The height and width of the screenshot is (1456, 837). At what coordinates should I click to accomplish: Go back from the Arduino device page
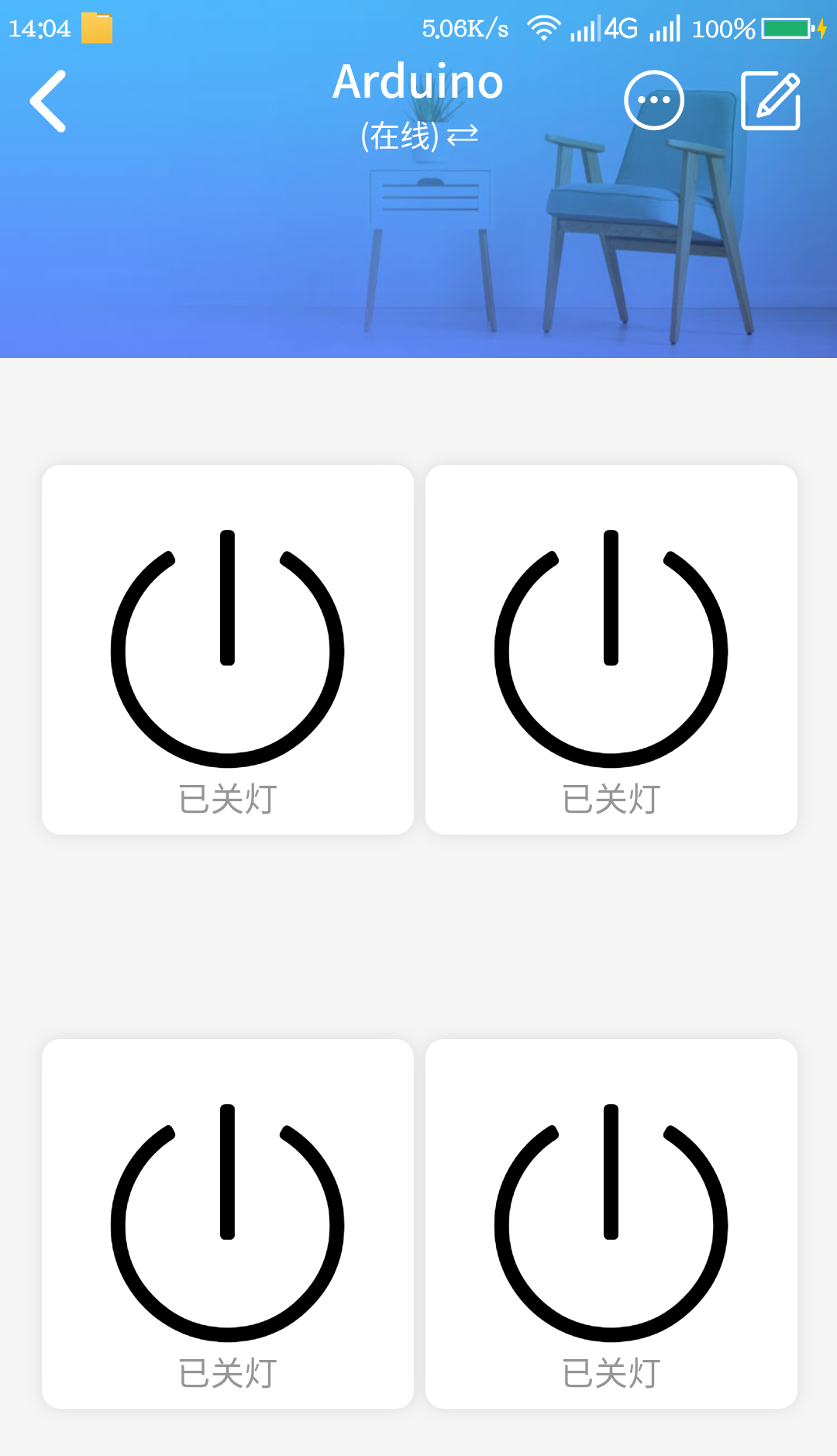click(x=48, y=102)
